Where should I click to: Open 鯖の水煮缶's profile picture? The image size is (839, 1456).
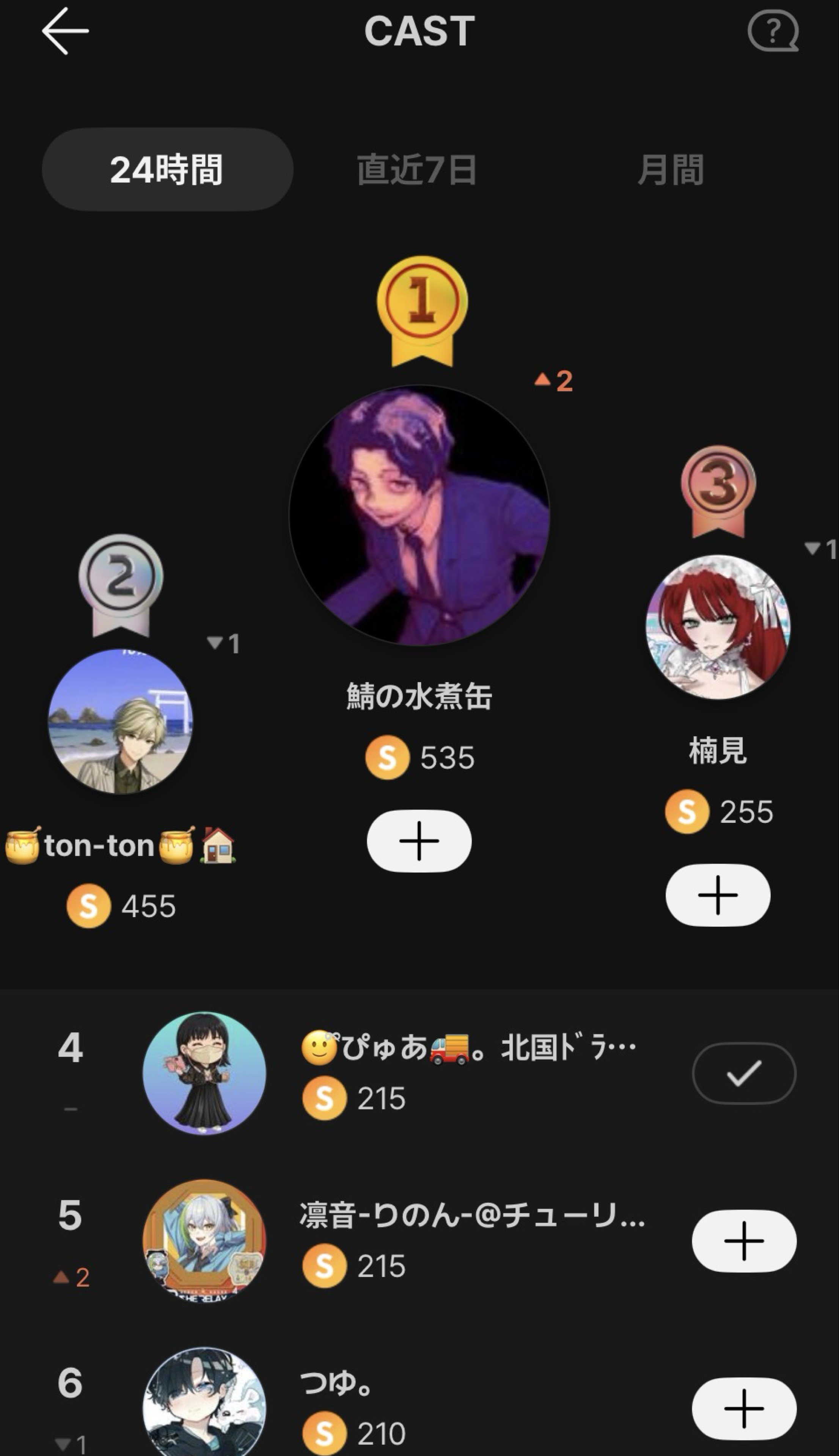[x=419, y=515]
